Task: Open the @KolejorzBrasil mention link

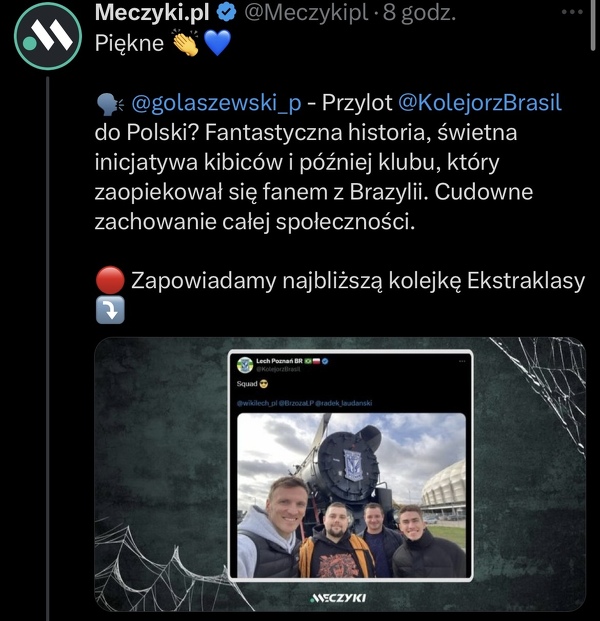Action: 480,103
